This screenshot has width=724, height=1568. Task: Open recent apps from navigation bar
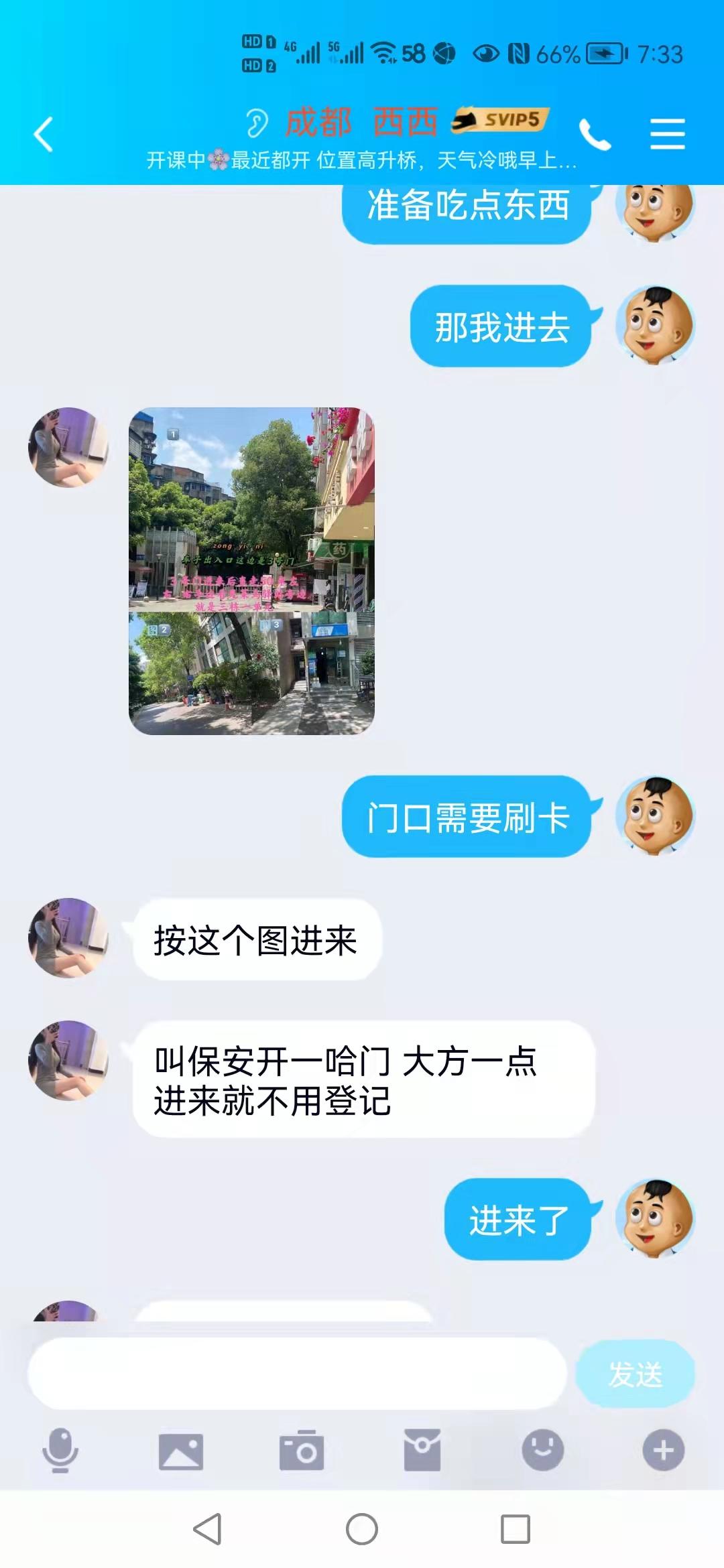(516, 1530)
